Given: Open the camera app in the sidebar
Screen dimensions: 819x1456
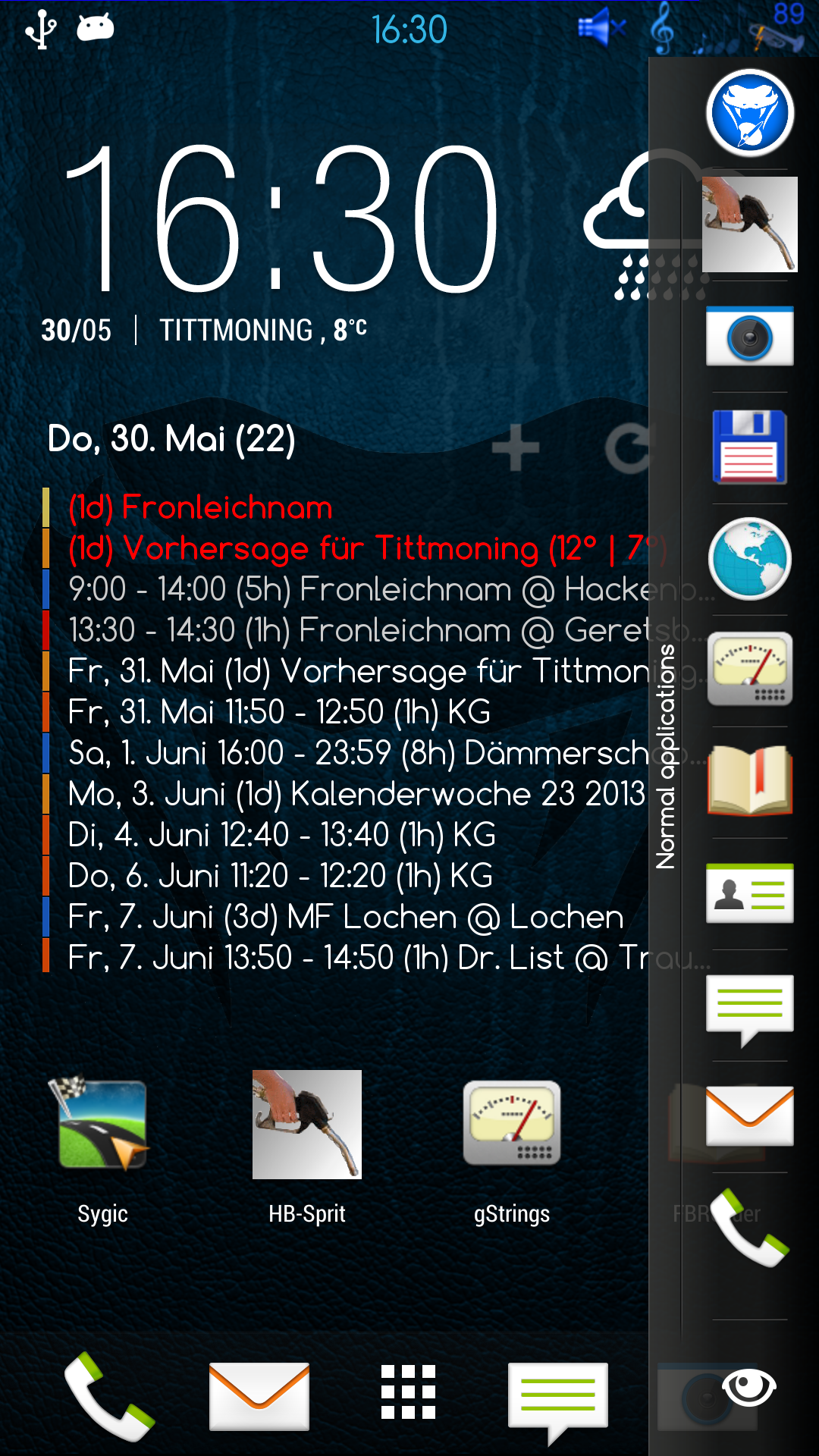Looking at the screenshot, I should [750, 336].
